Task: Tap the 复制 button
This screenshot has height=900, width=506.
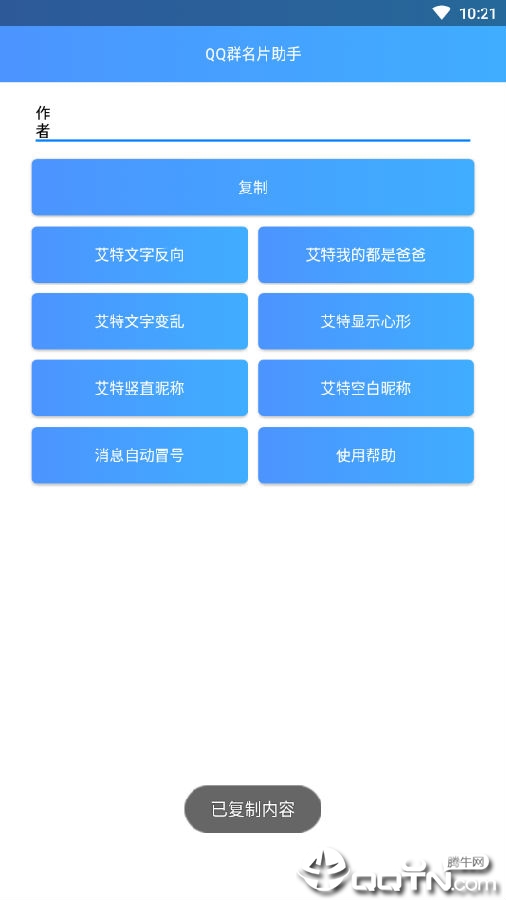Action: (x=252, y=187)
